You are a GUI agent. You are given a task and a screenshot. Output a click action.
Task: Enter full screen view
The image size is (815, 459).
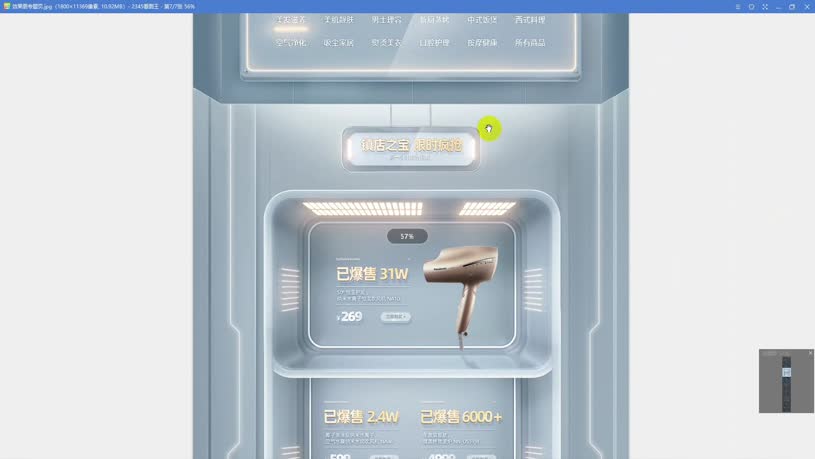coord(765,6)
